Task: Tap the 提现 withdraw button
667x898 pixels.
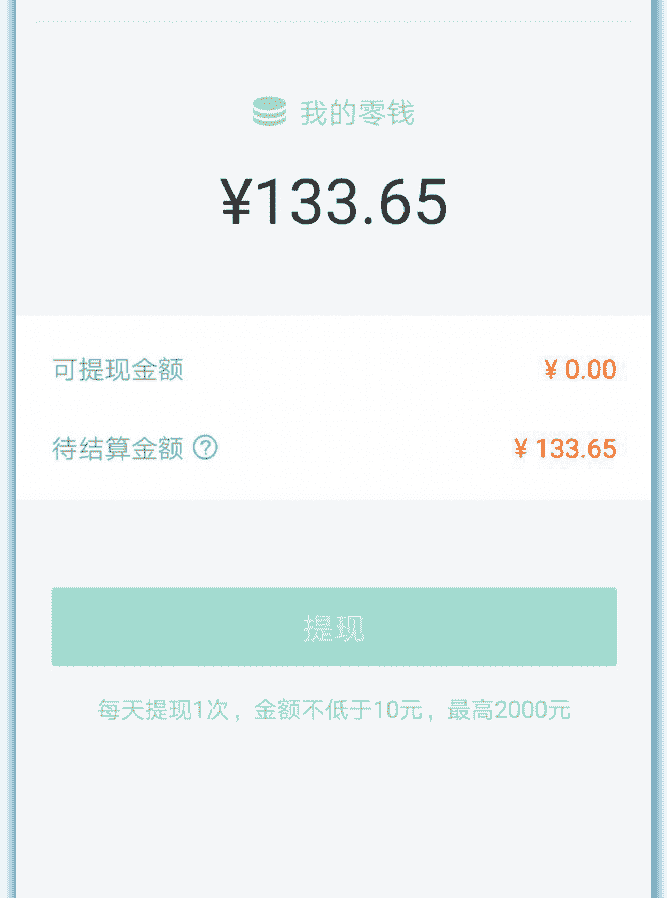Action: 334,627
